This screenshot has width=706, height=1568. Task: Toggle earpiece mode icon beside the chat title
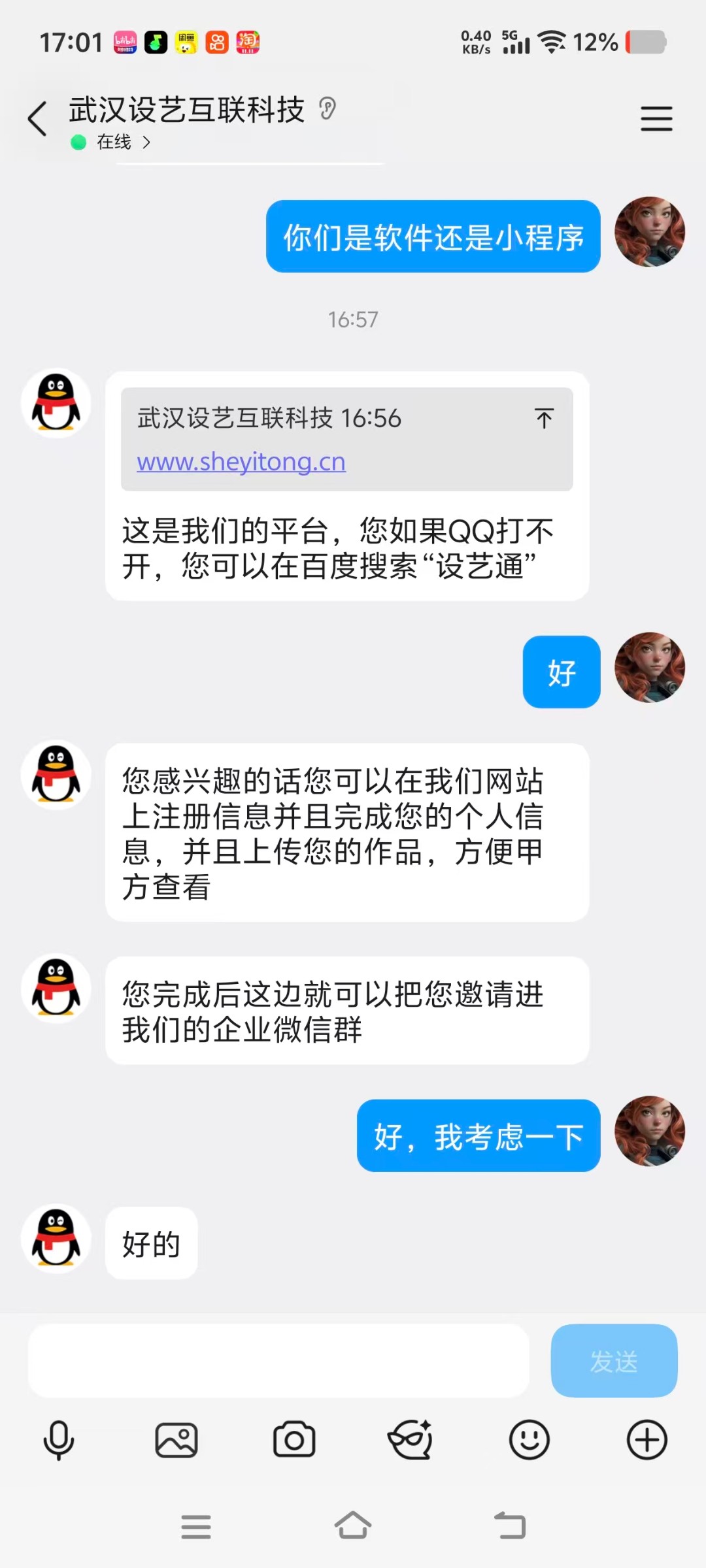click(x=328, y=108)
